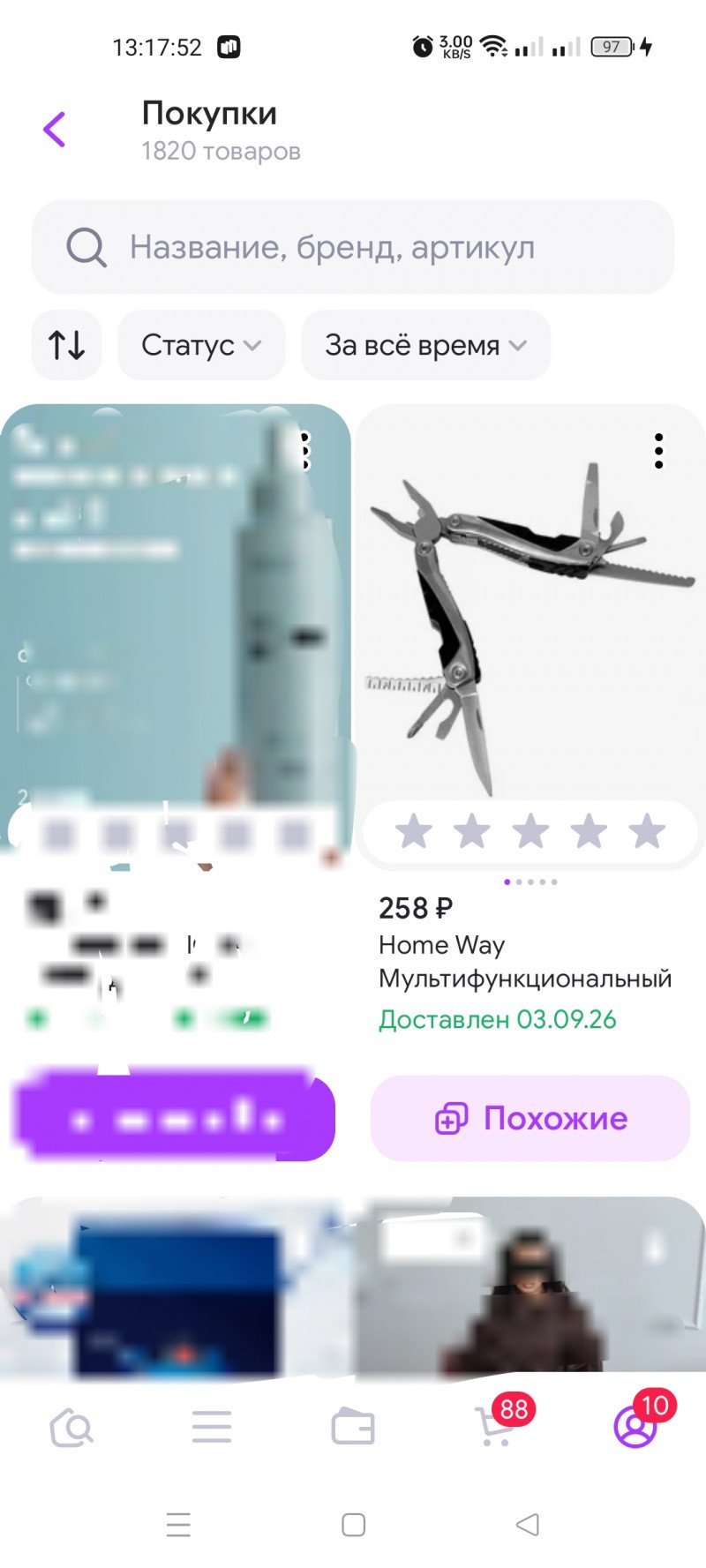Expand the Статус filter dropdown

(x=201, y=345)
